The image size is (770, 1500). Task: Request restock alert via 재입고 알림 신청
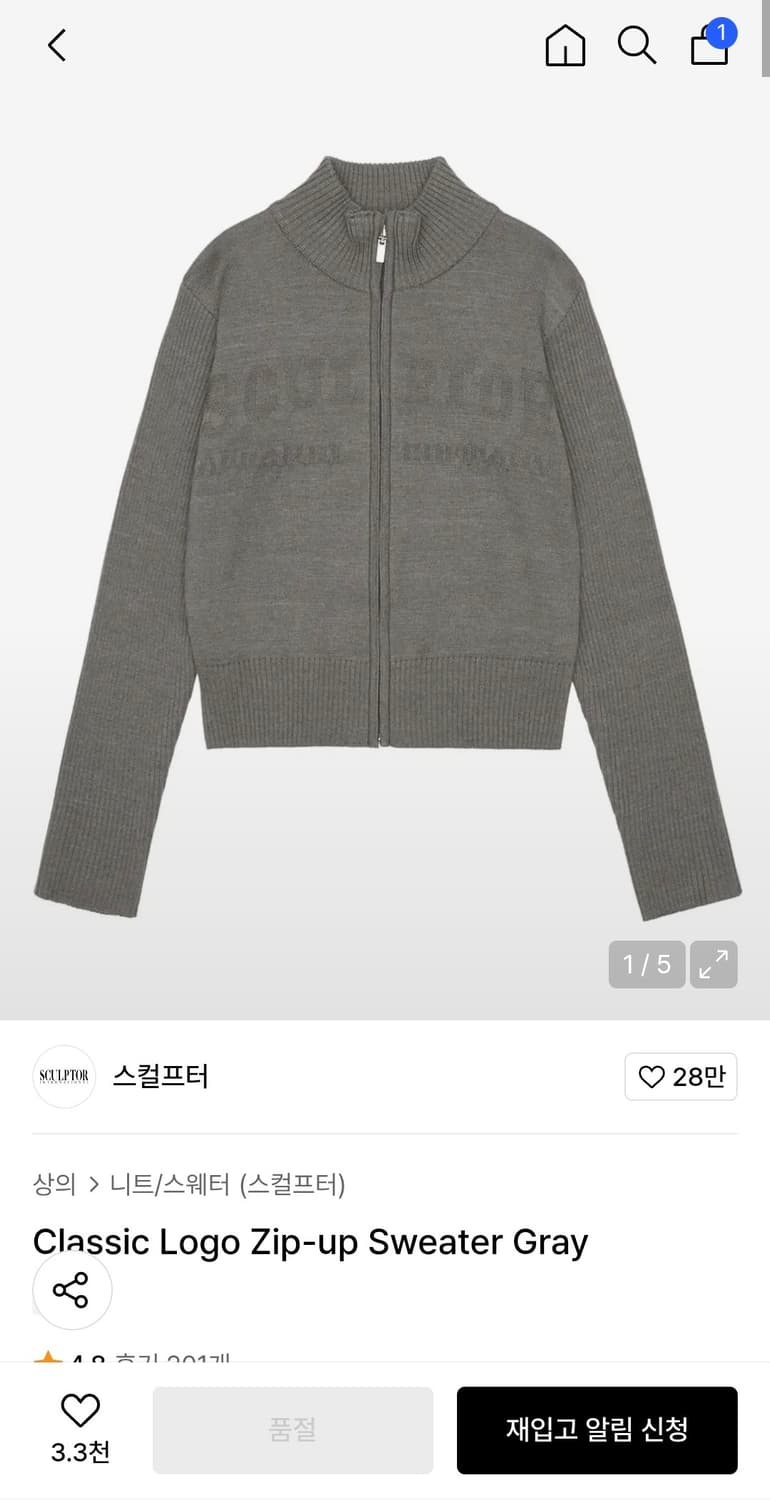point(597,1429)
